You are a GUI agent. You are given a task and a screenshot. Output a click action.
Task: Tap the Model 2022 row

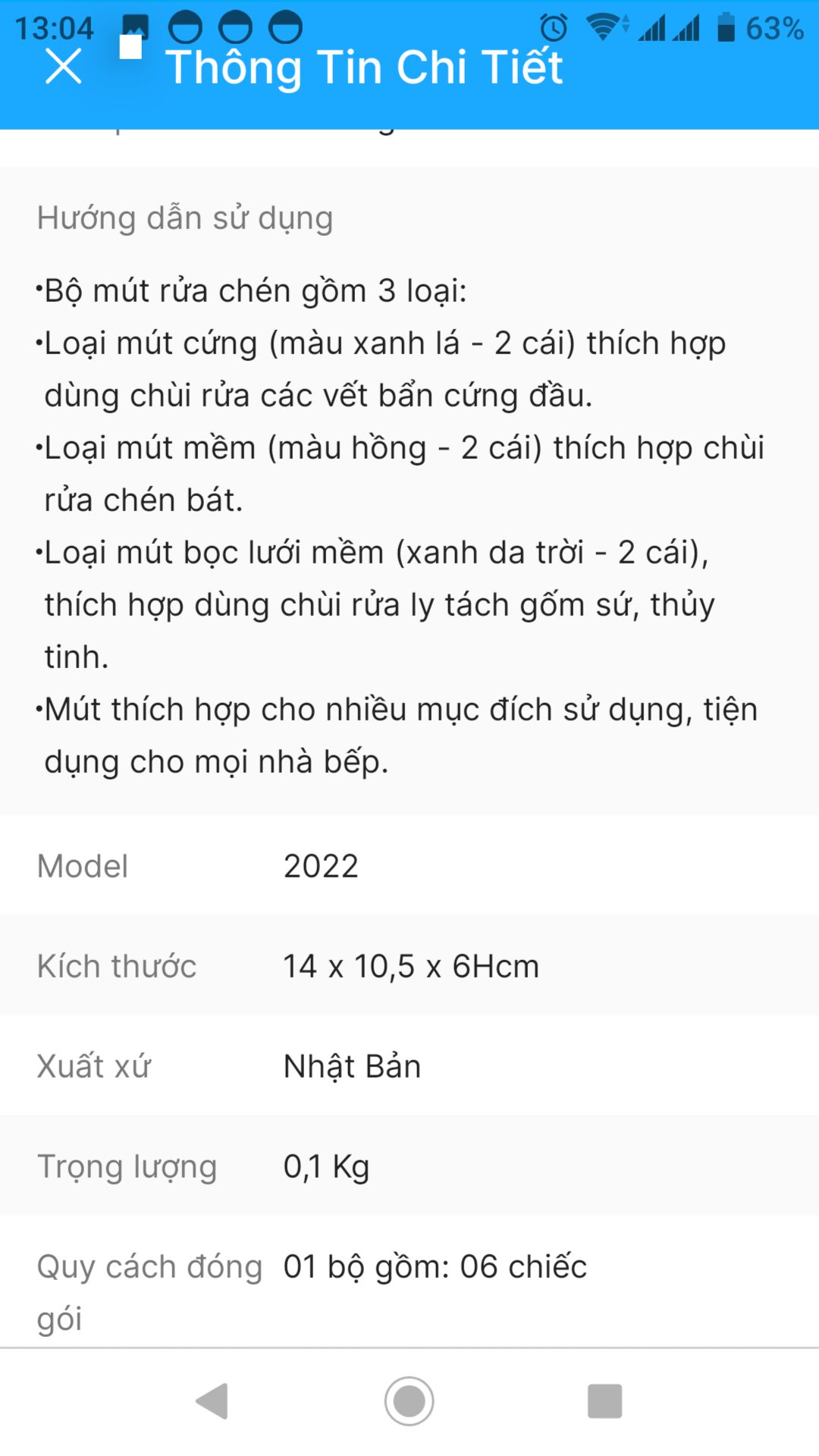point(322,864)
